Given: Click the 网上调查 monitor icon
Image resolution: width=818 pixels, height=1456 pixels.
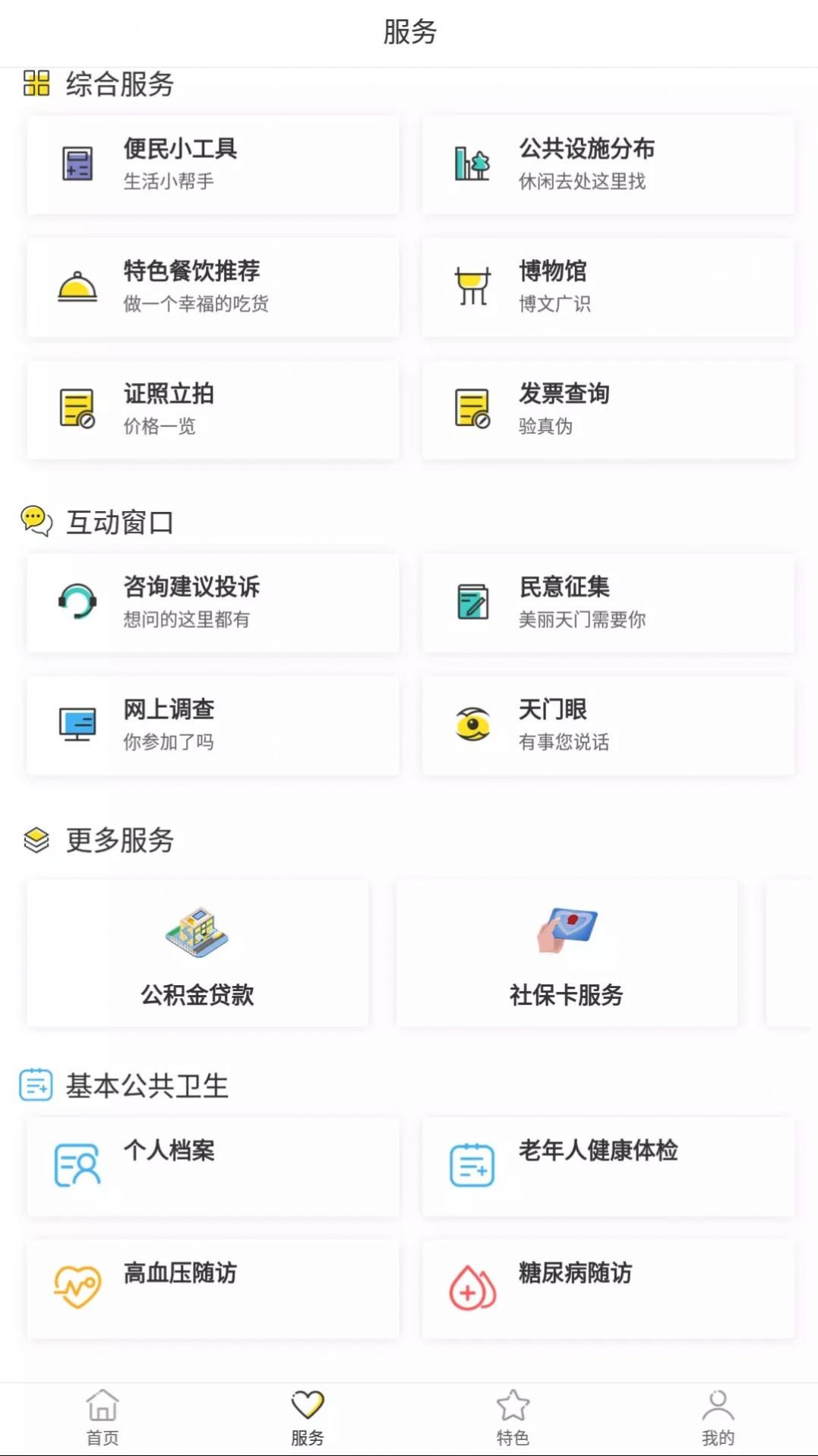Looking at the screenshot, I should point(76,724).
